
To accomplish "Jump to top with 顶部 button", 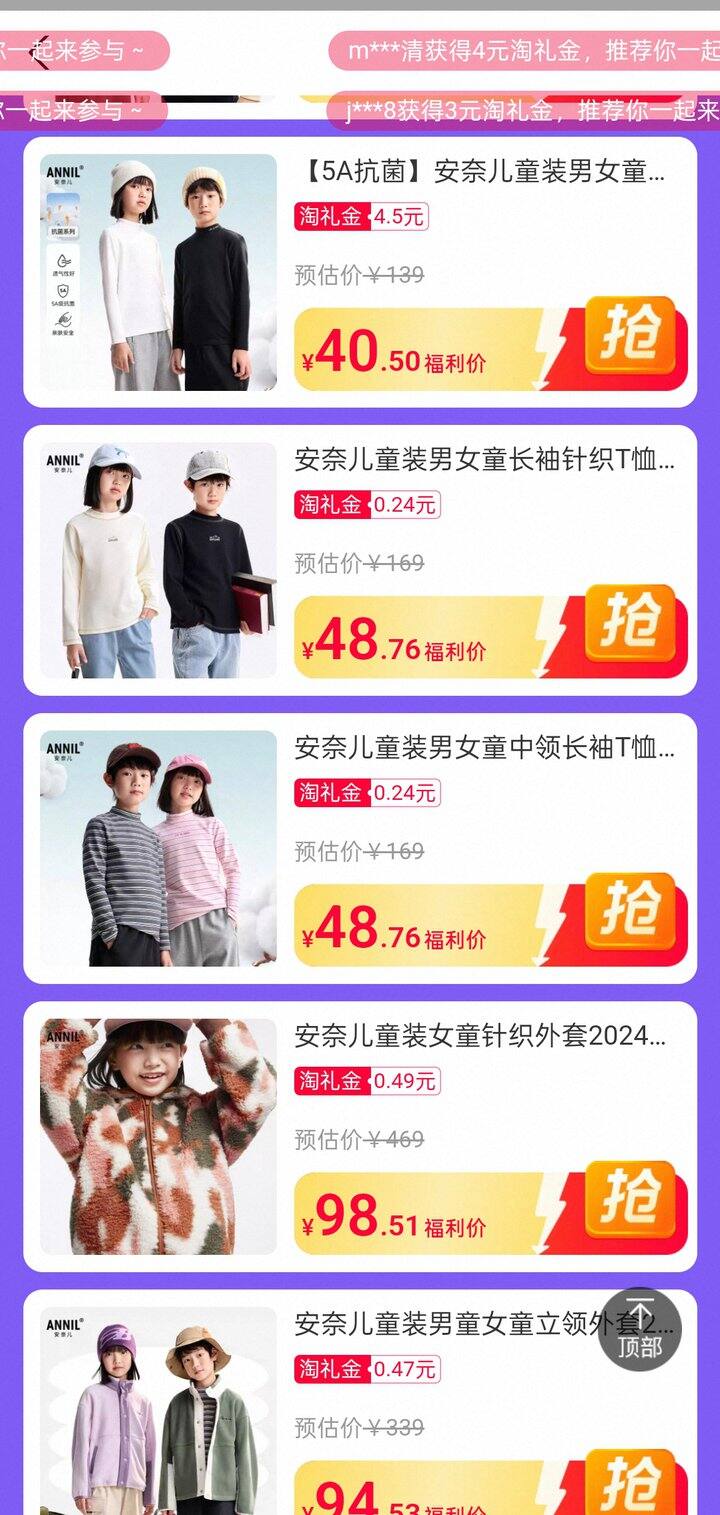I will 640,1329.
